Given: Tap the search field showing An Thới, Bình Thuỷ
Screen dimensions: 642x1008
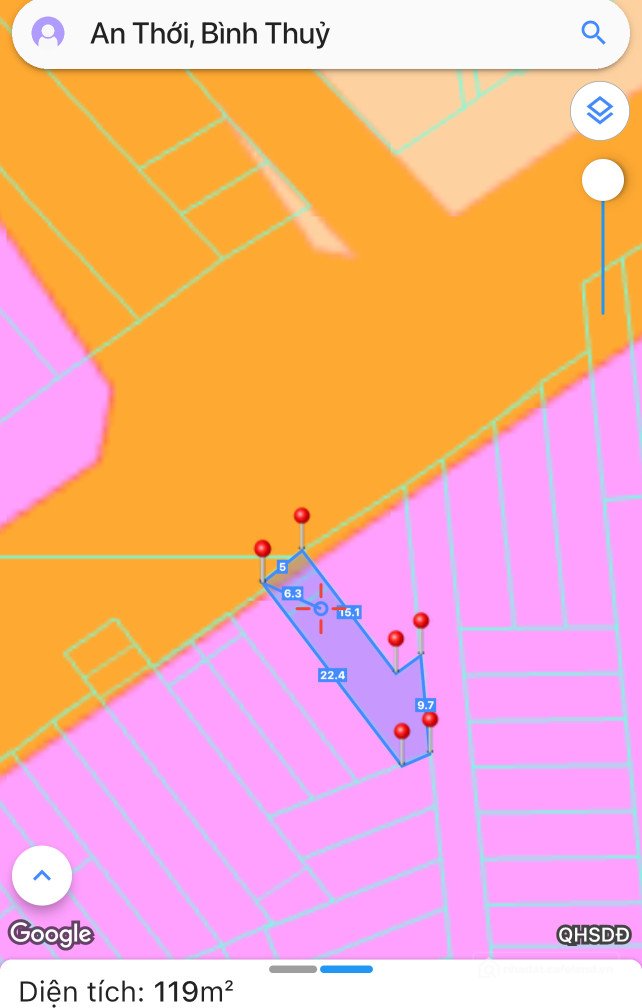Looking at the screenshot, I should (x=300, y=34).
